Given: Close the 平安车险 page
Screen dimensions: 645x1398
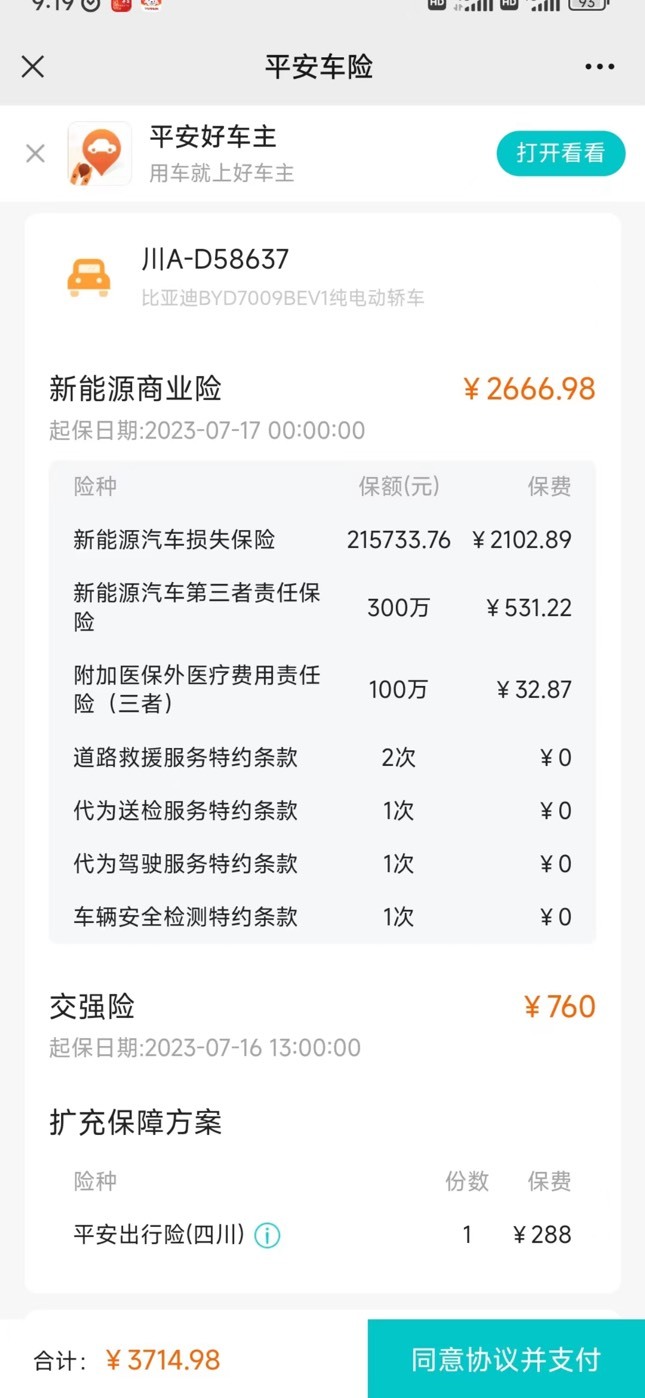Looking at the screenshot, I should [x=33, y=66].
